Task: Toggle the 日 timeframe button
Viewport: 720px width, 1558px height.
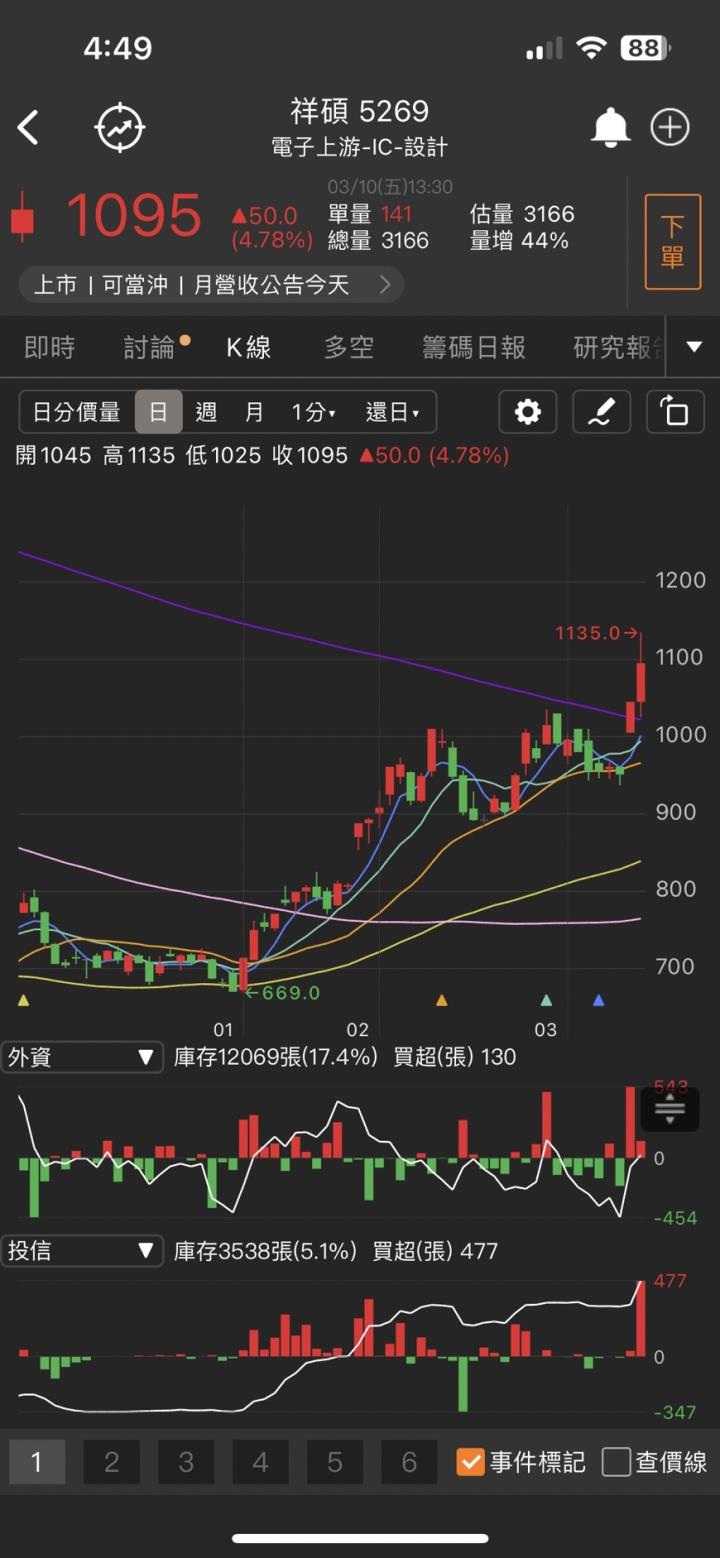Action: pos(158,411)
